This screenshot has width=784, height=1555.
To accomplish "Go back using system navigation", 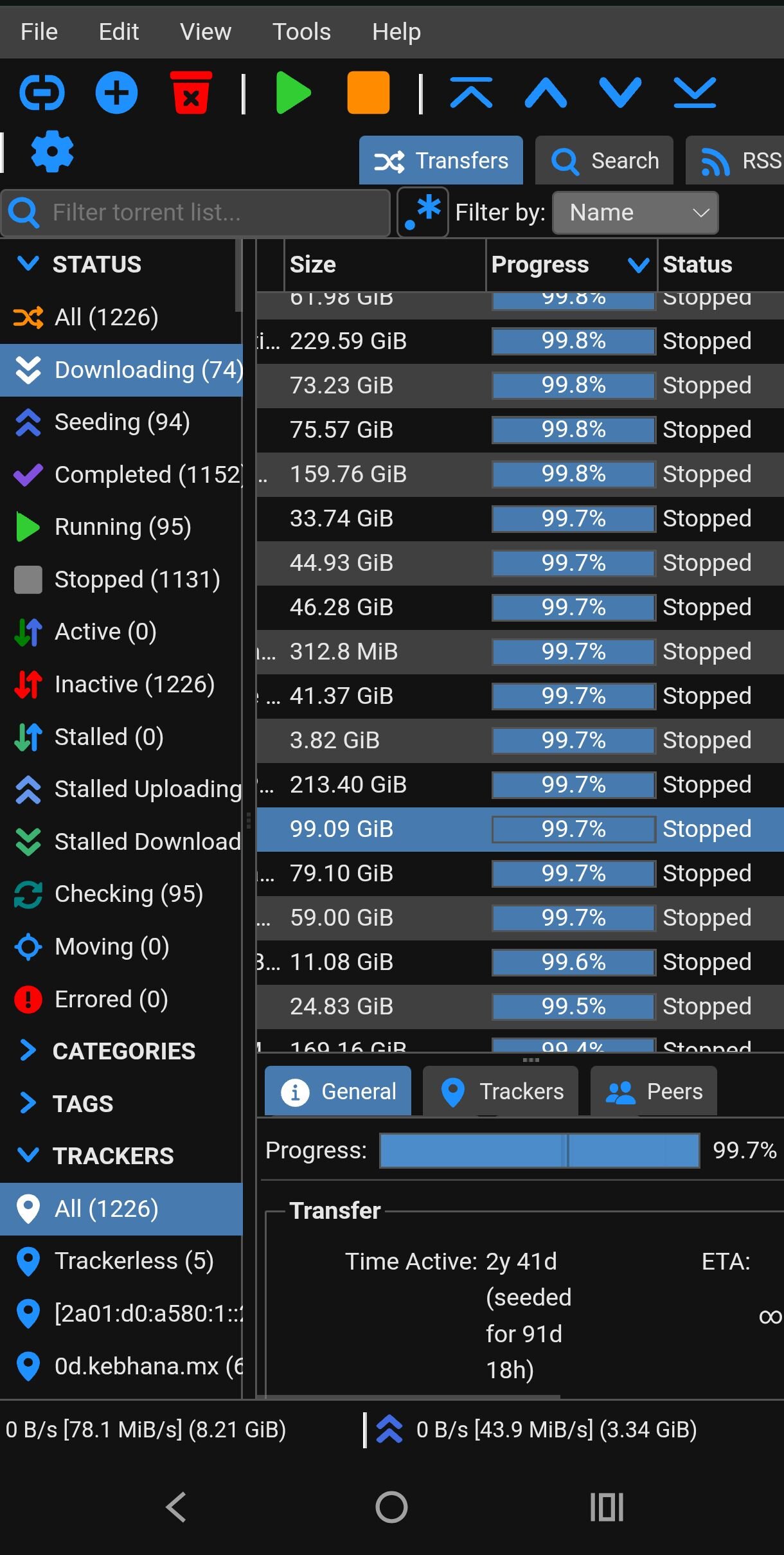I will [x=175, y=1507].
